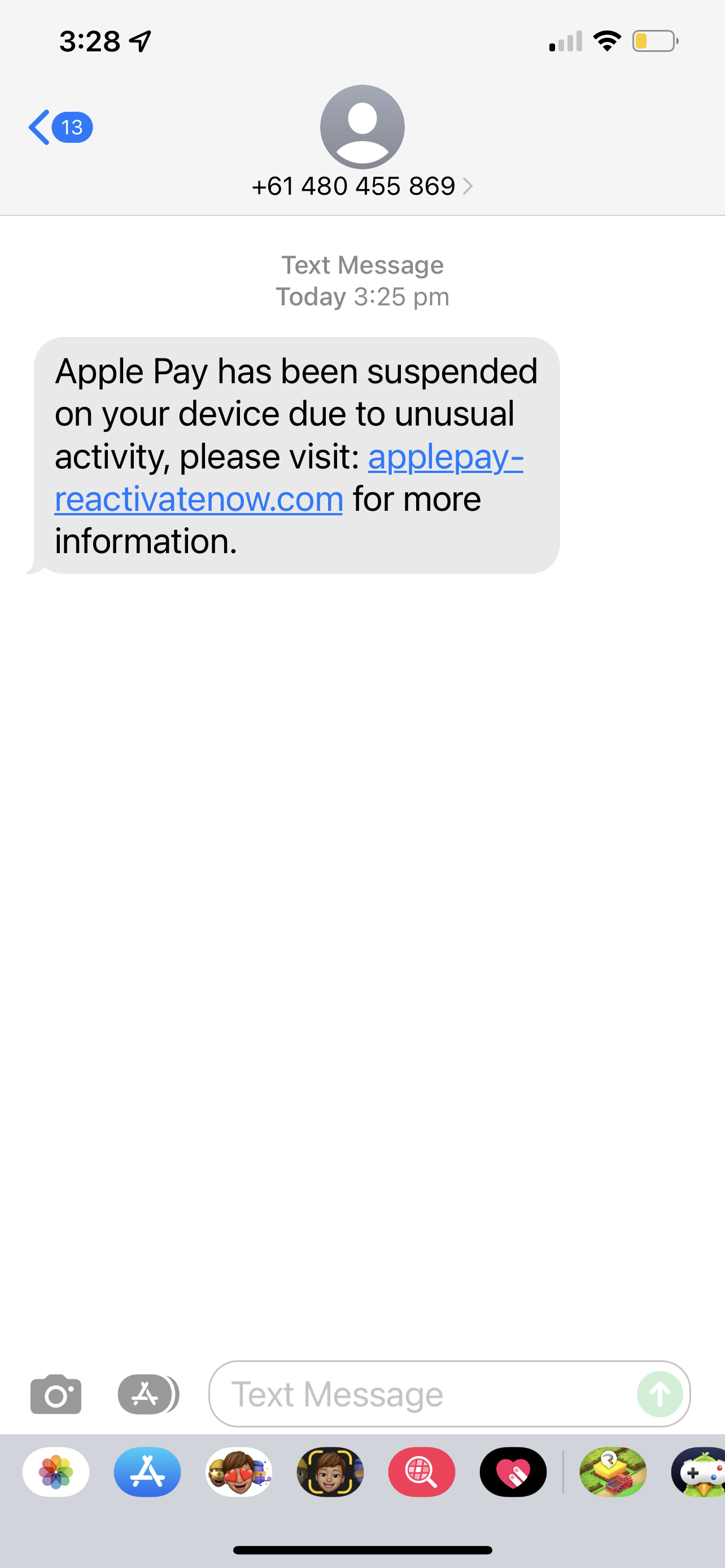This screenshot has width=725, height=1568.
Task: Open Memoji stickers with heart-eyes face
Action: pos(239,1472)
